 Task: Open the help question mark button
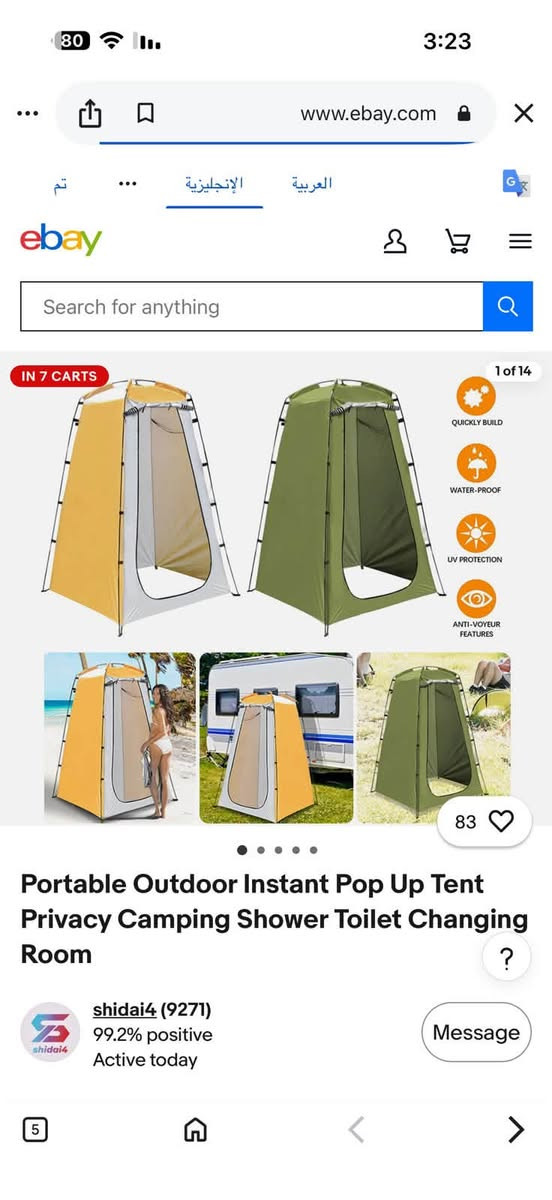point(506,959)
